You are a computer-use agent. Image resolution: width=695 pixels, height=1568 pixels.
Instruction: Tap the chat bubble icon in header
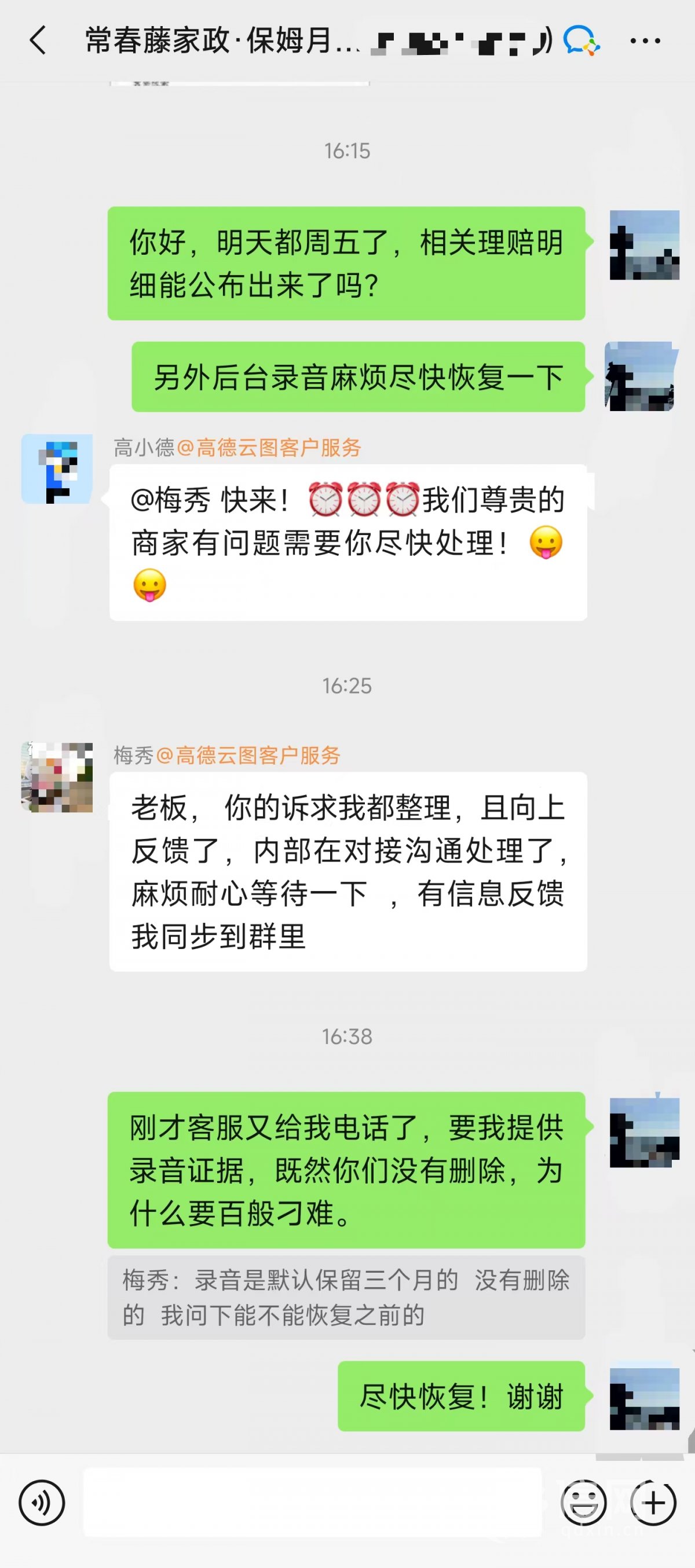click(580, 41)
